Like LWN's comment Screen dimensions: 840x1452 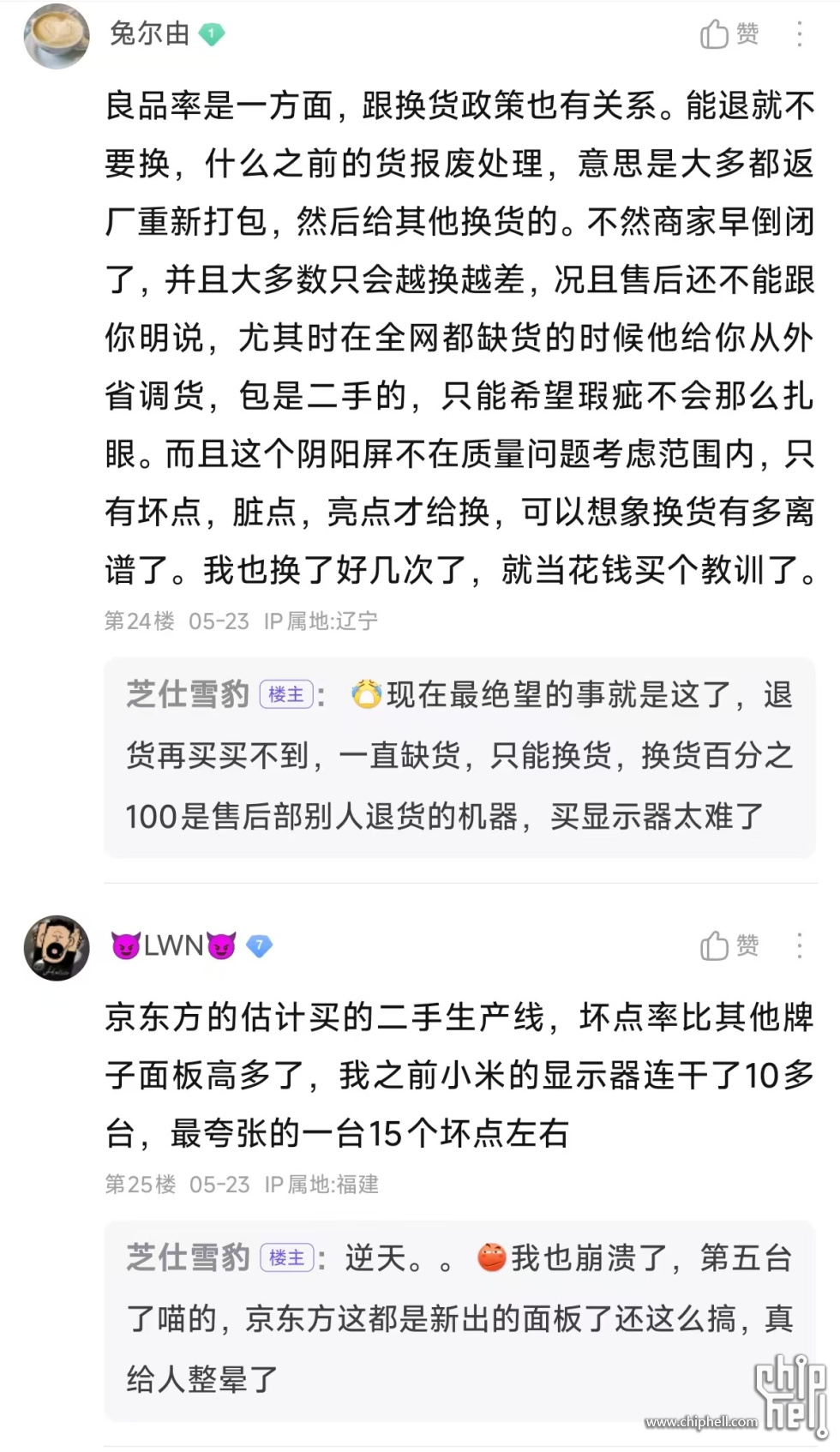pos(729,945)
